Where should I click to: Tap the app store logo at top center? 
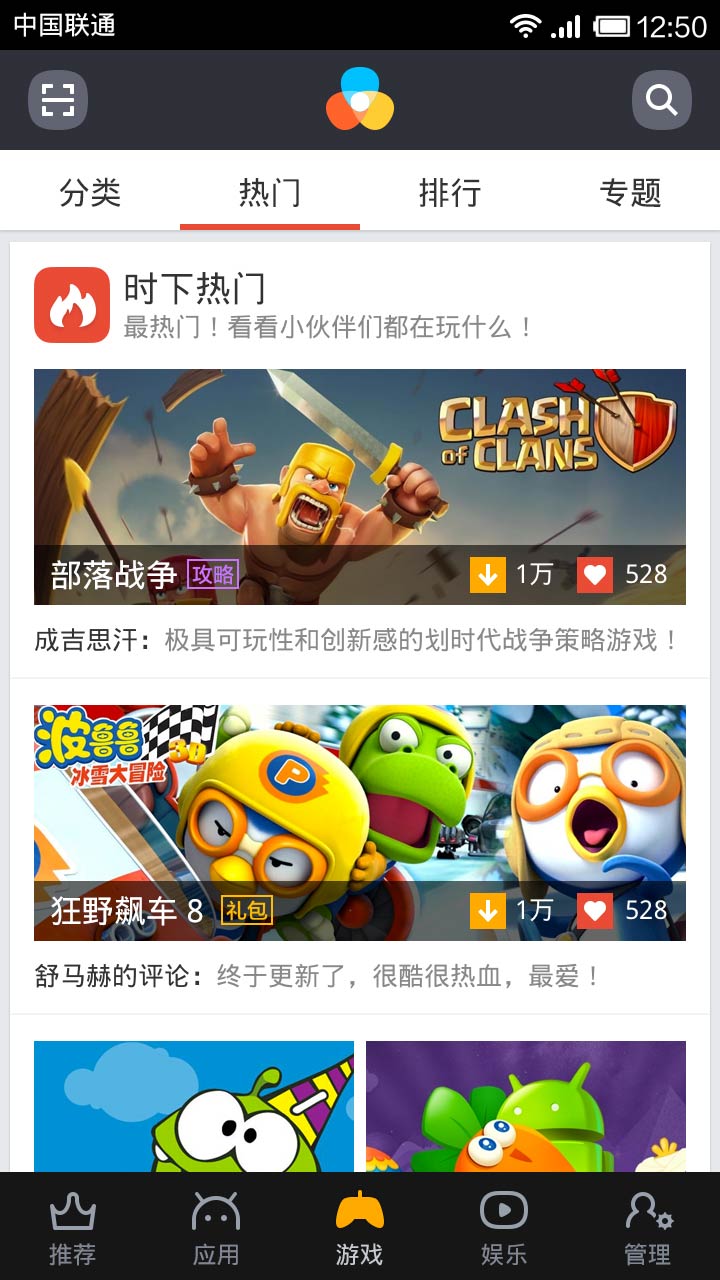coord(359,100)
